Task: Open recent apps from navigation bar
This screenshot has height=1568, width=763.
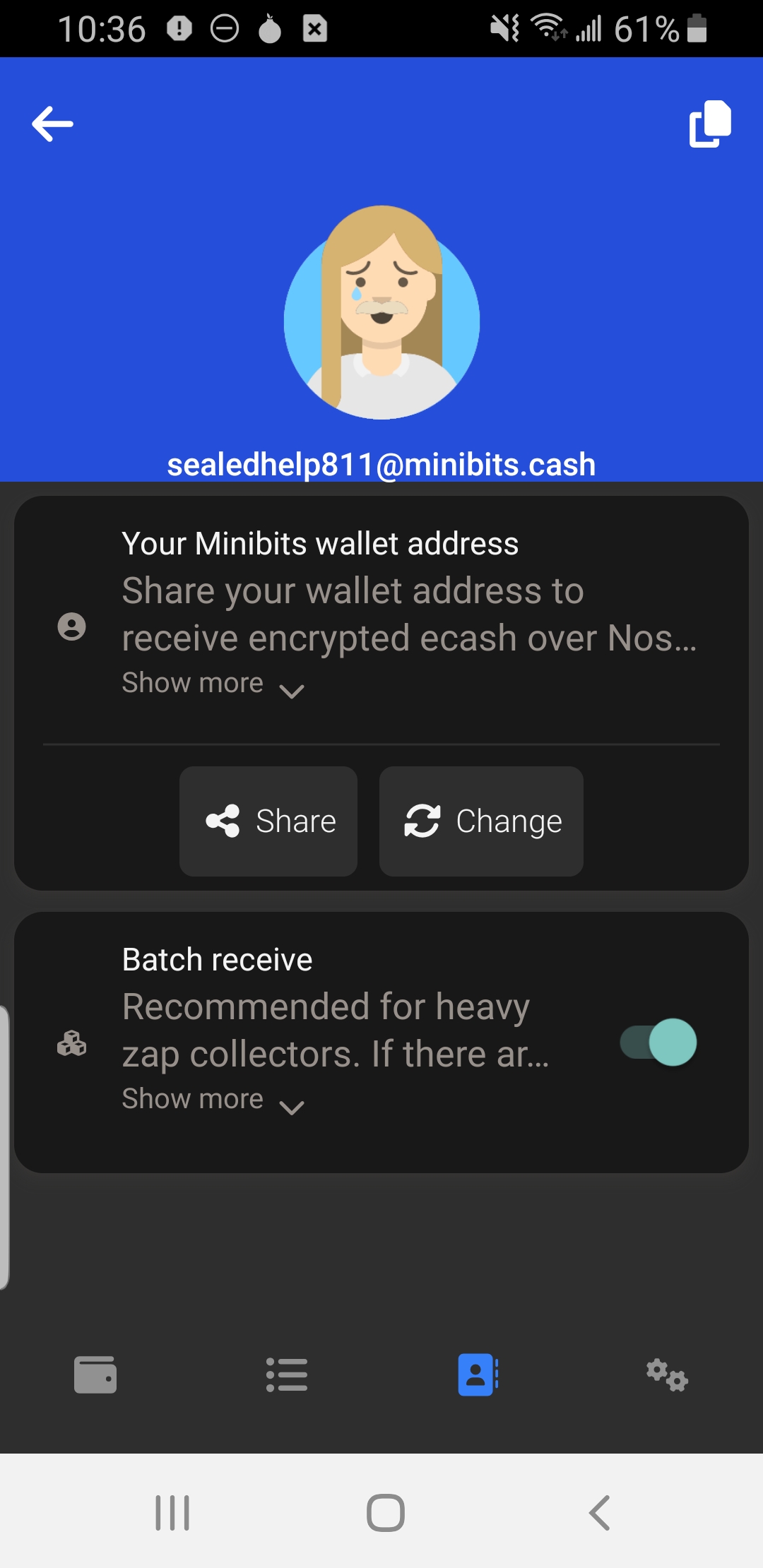Action: point(172,1513)
